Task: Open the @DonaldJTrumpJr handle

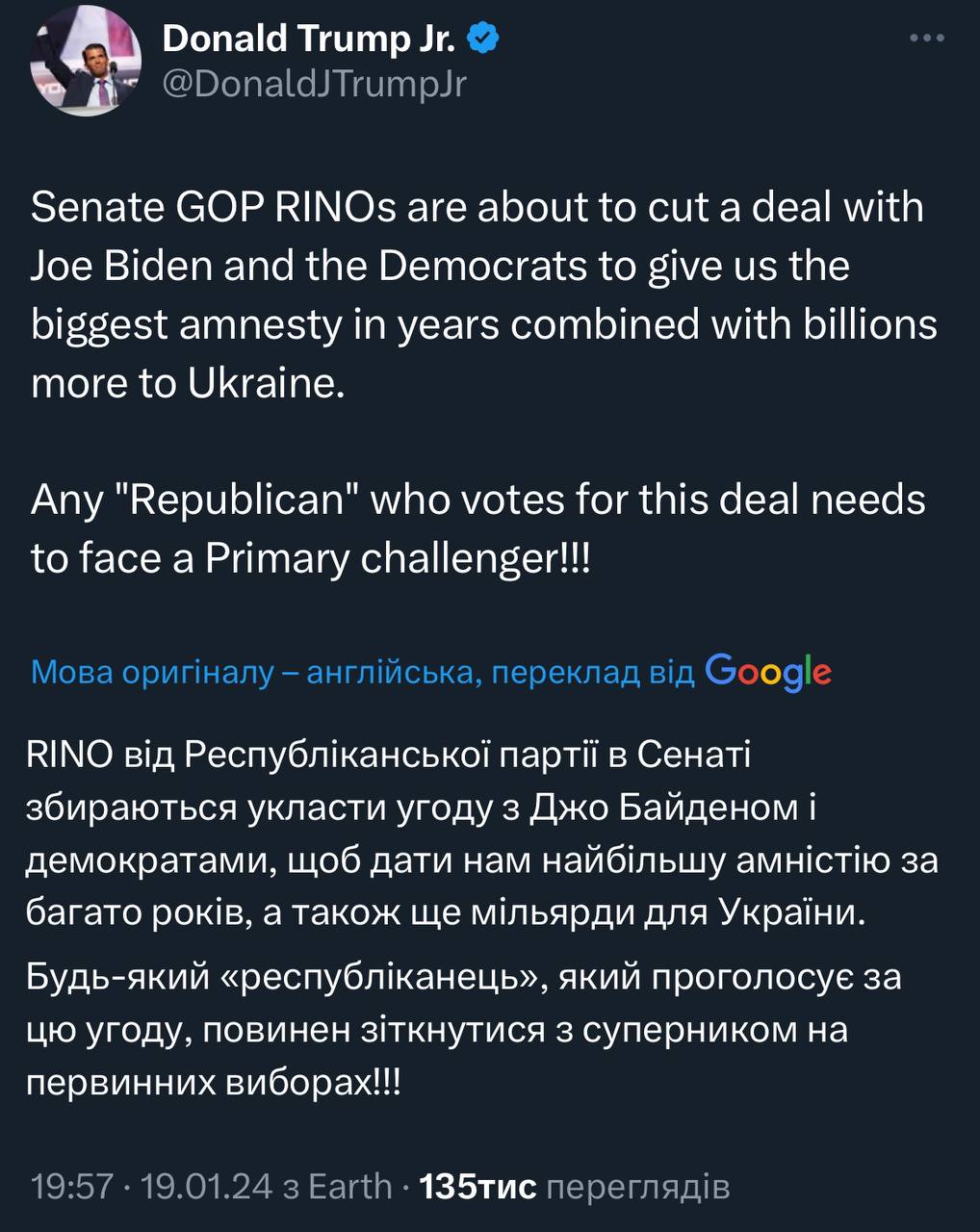Action: (314, 85)
